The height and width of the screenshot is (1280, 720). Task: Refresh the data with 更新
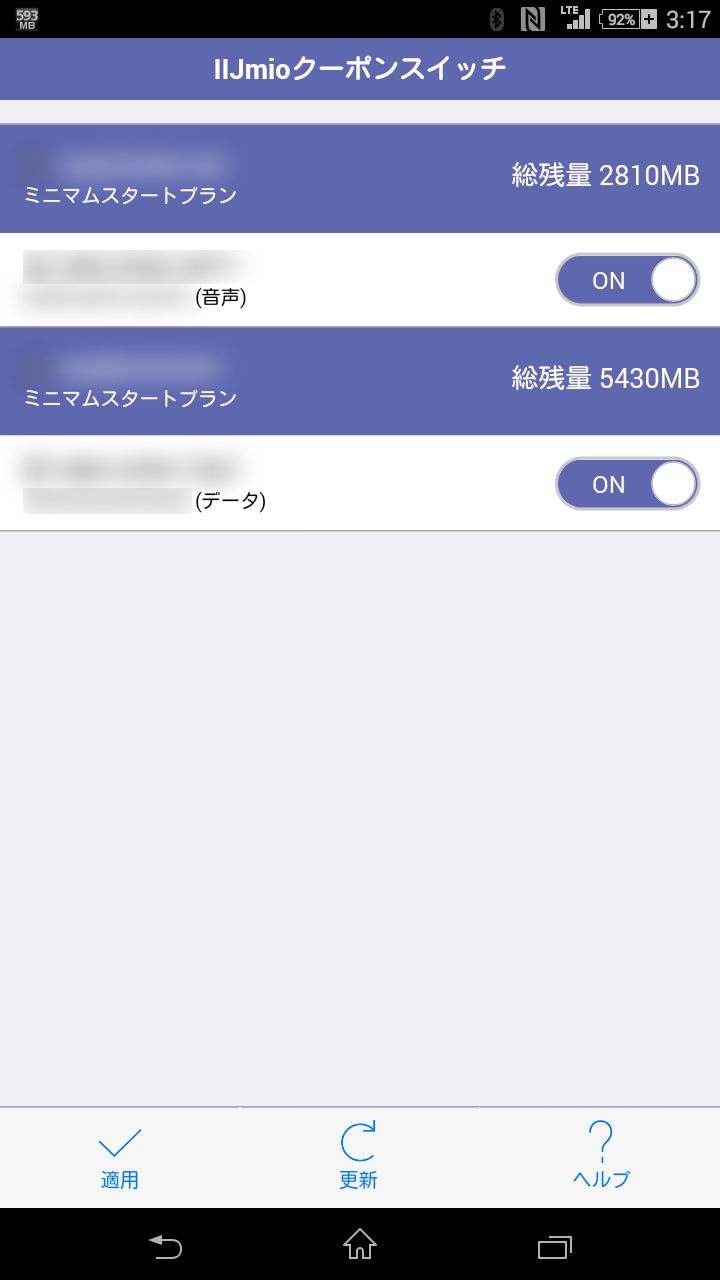[359, 1157]
